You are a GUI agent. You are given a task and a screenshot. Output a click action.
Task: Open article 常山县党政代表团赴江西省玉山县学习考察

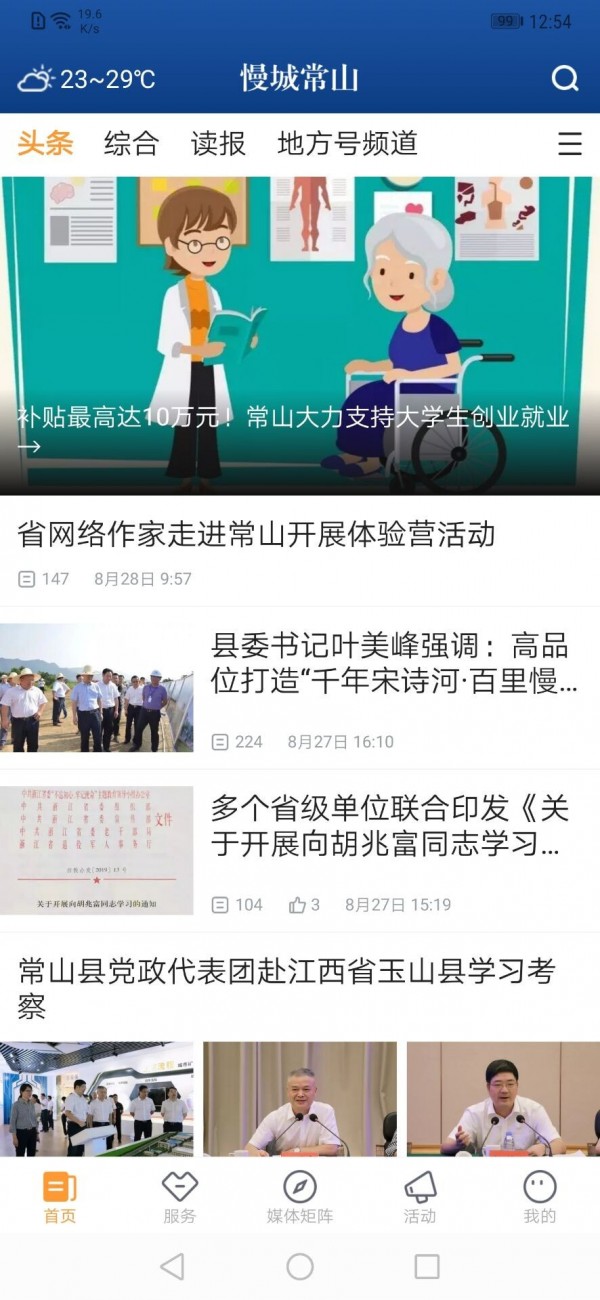[286, 987]
